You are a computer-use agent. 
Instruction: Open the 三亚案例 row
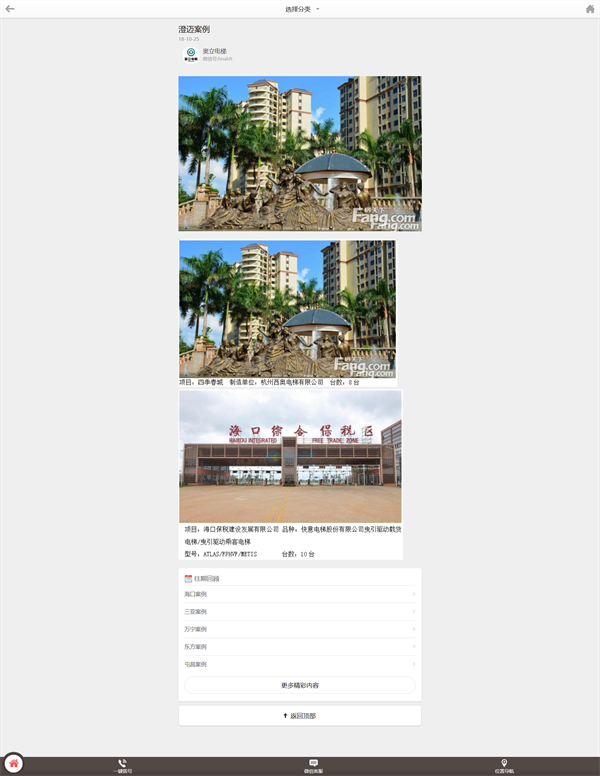pyautogui.click(x=300, y=612)
